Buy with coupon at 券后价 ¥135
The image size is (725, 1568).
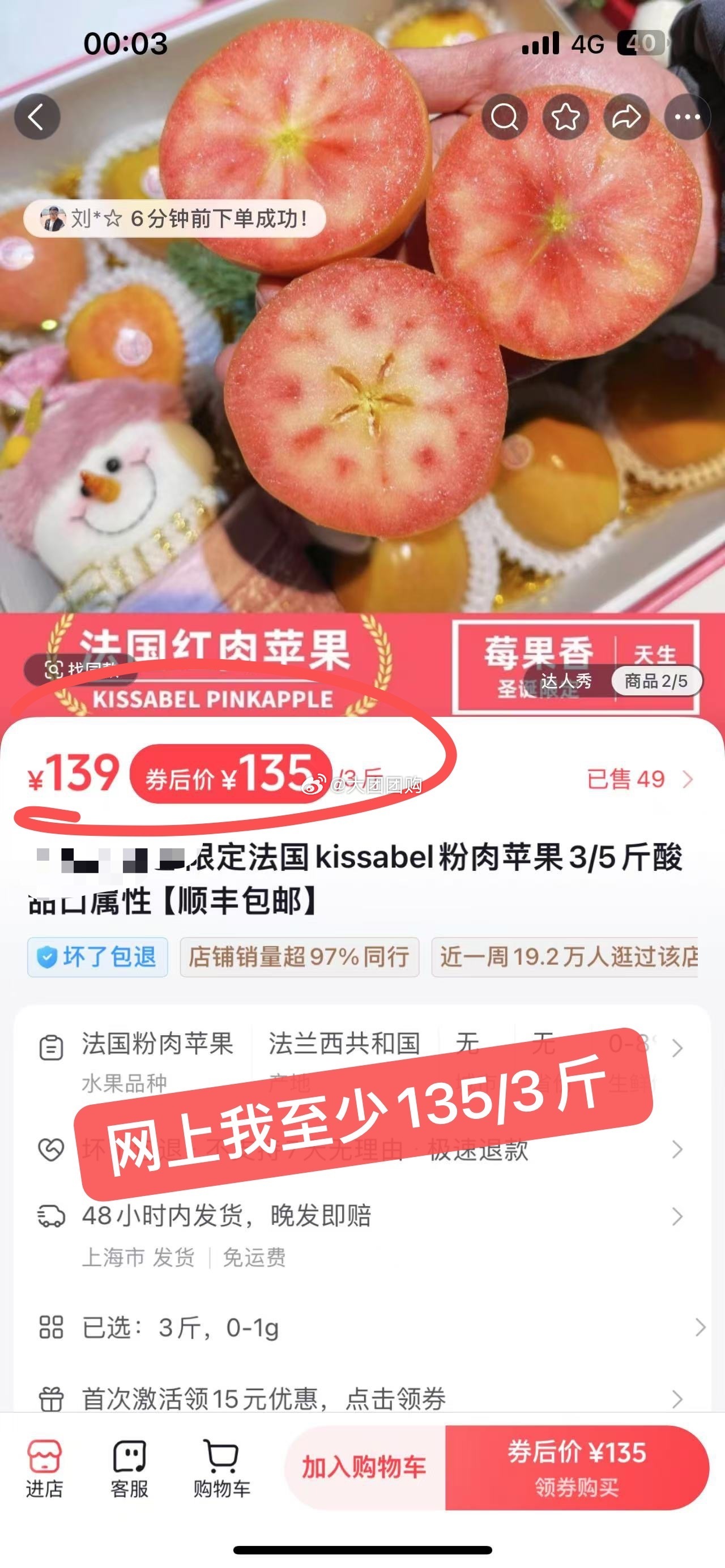[x=577, y=1468]
